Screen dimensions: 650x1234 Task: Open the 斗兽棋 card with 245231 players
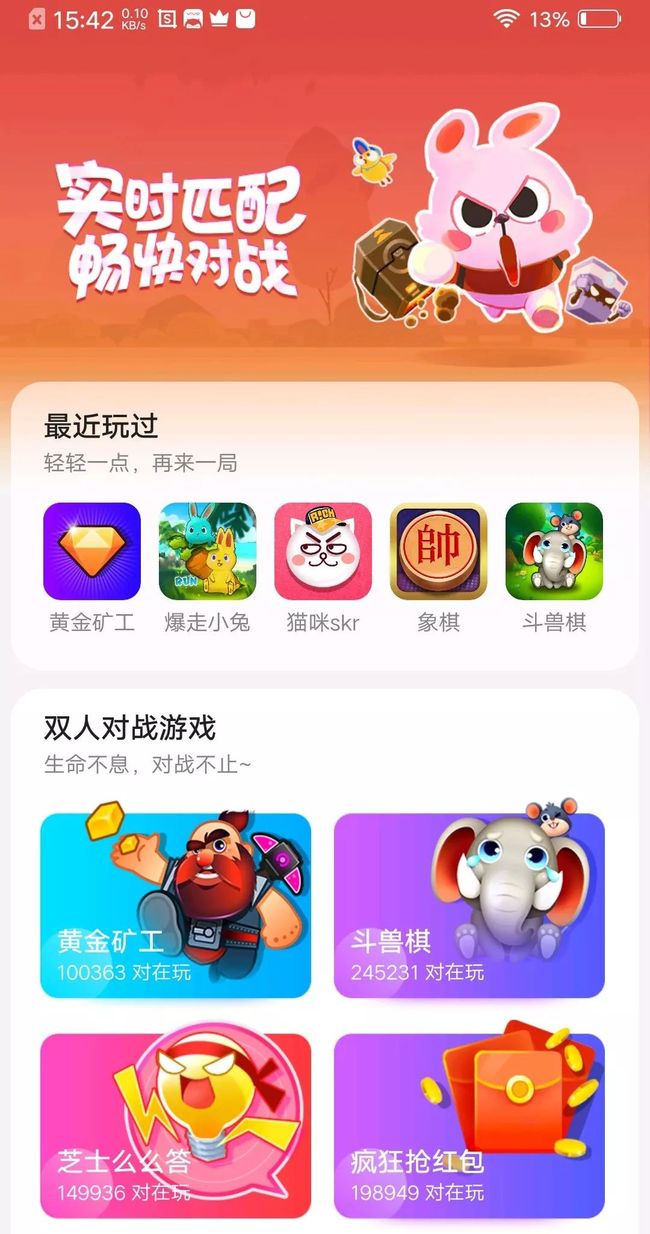click(x=469, y=905)
